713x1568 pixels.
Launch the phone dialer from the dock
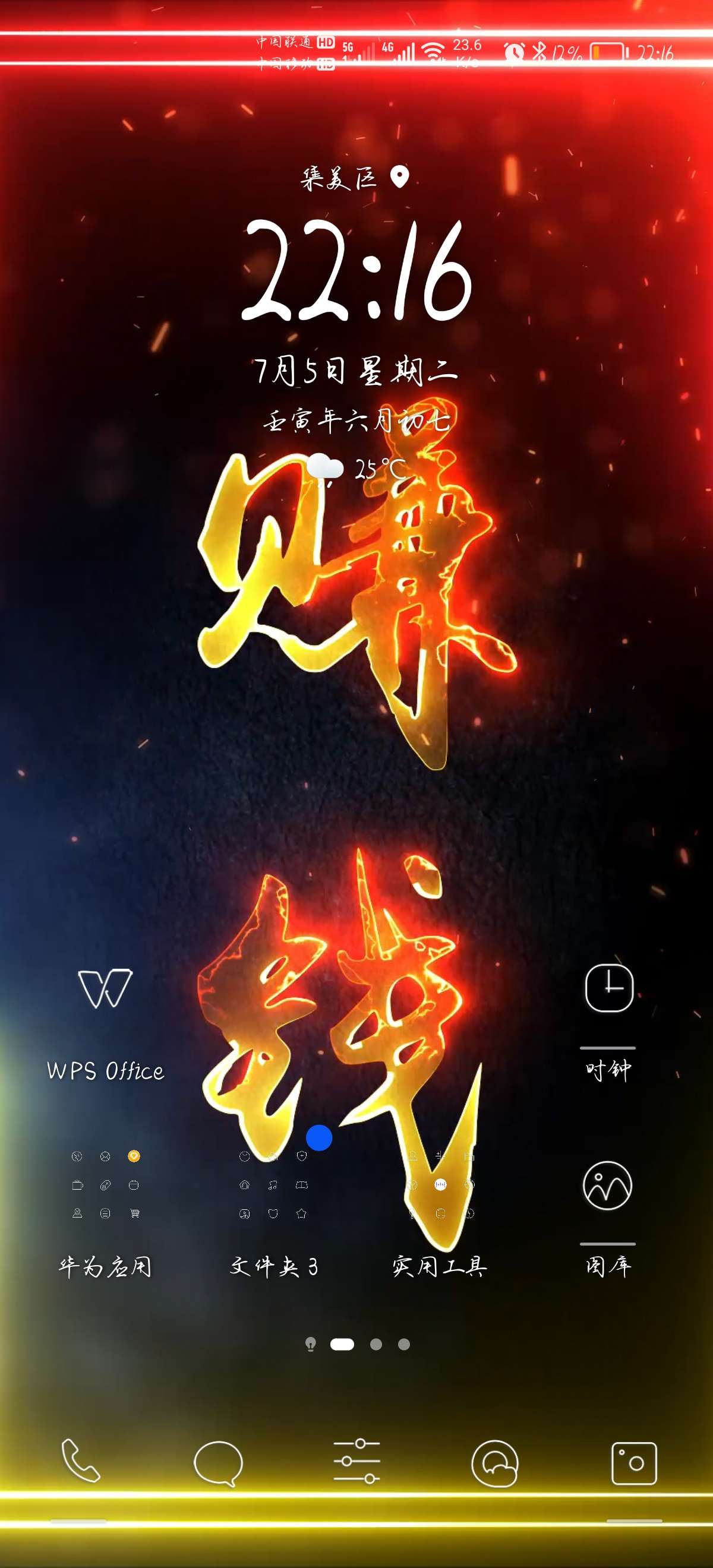pyautogui.click(x=80, y=1462)
